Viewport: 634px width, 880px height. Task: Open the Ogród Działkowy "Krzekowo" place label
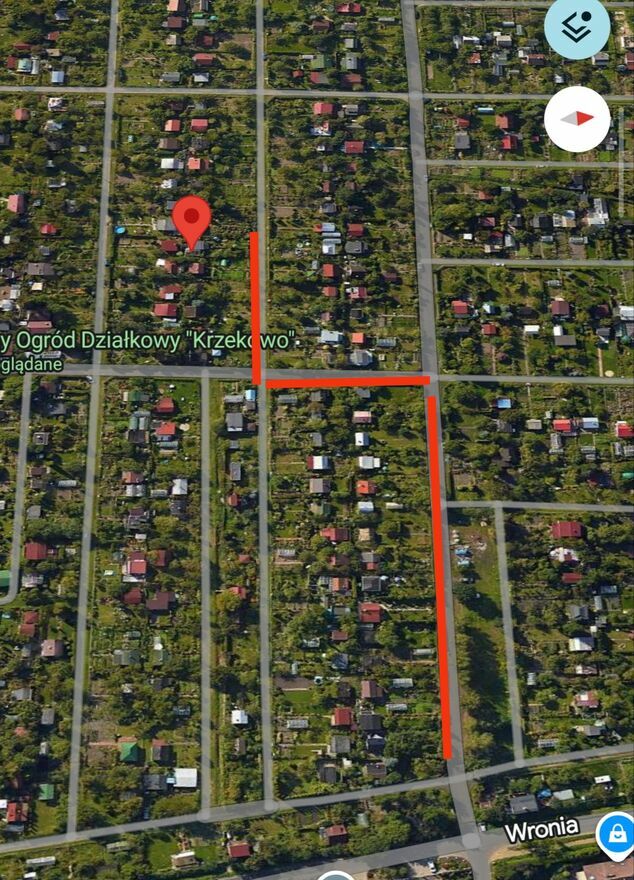pyautogui.click(x=150, y=340)
